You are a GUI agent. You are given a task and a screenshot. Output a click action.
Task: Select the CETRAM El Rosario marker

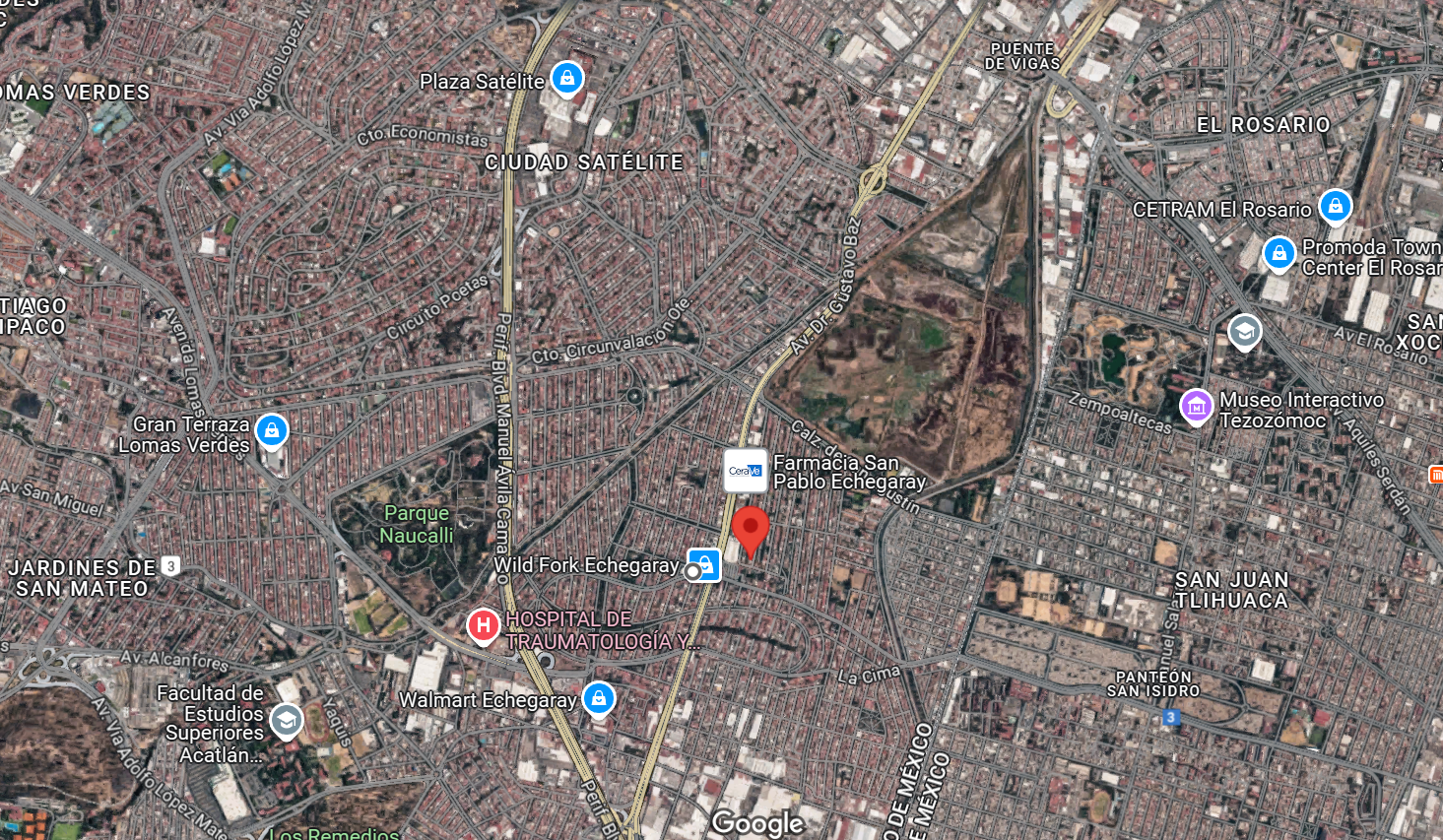point(1335,207)
